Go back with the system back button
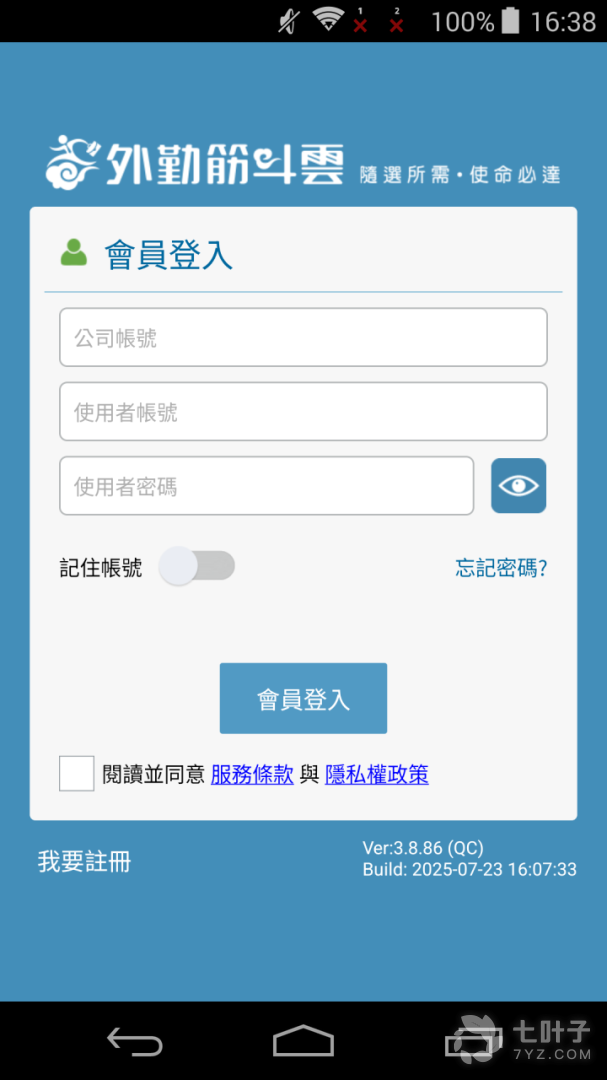Viewport: 607px width, 1080px height. coord(134,1042)
